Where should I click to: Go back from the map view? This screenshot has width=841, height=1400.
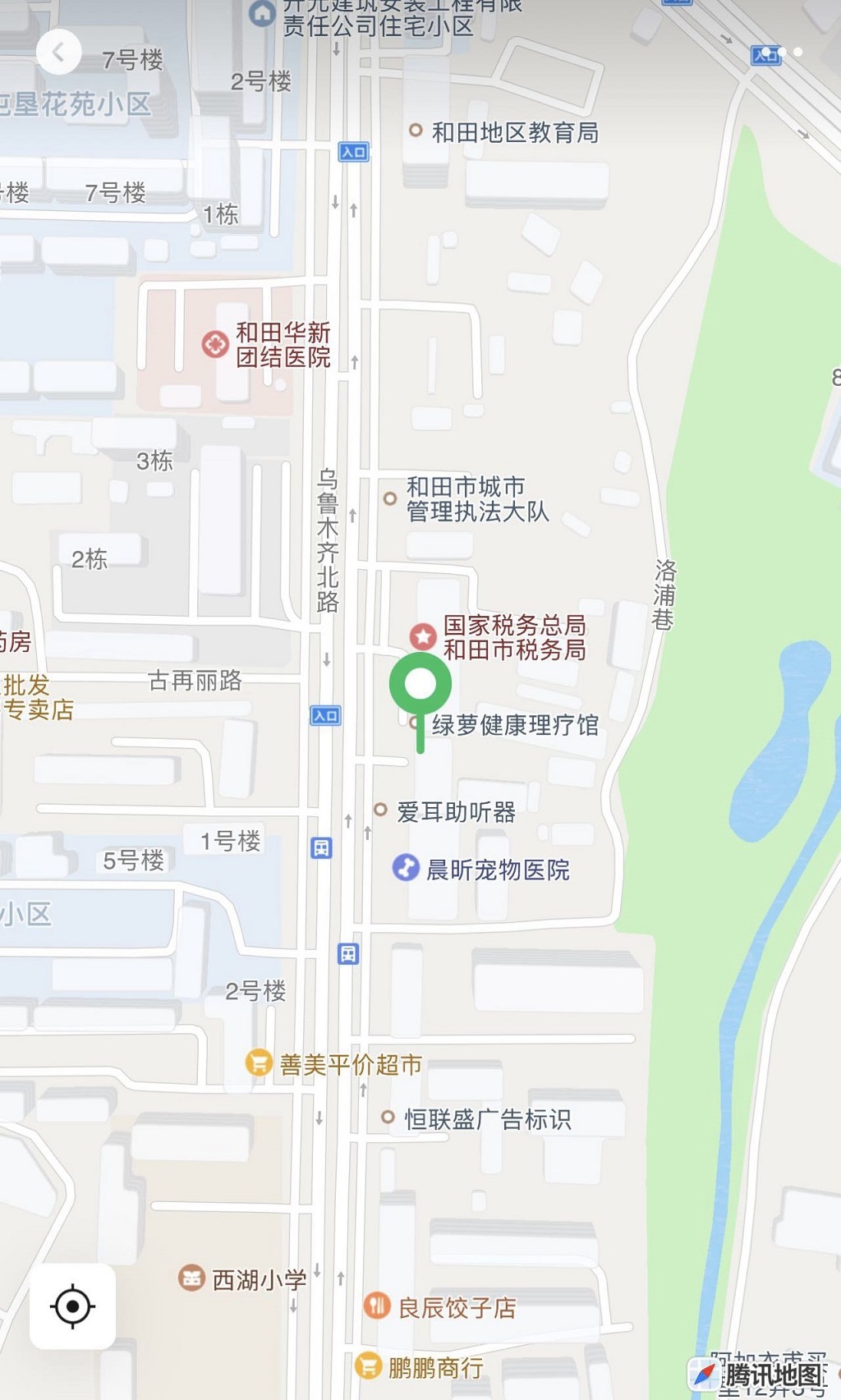[58, 53]
